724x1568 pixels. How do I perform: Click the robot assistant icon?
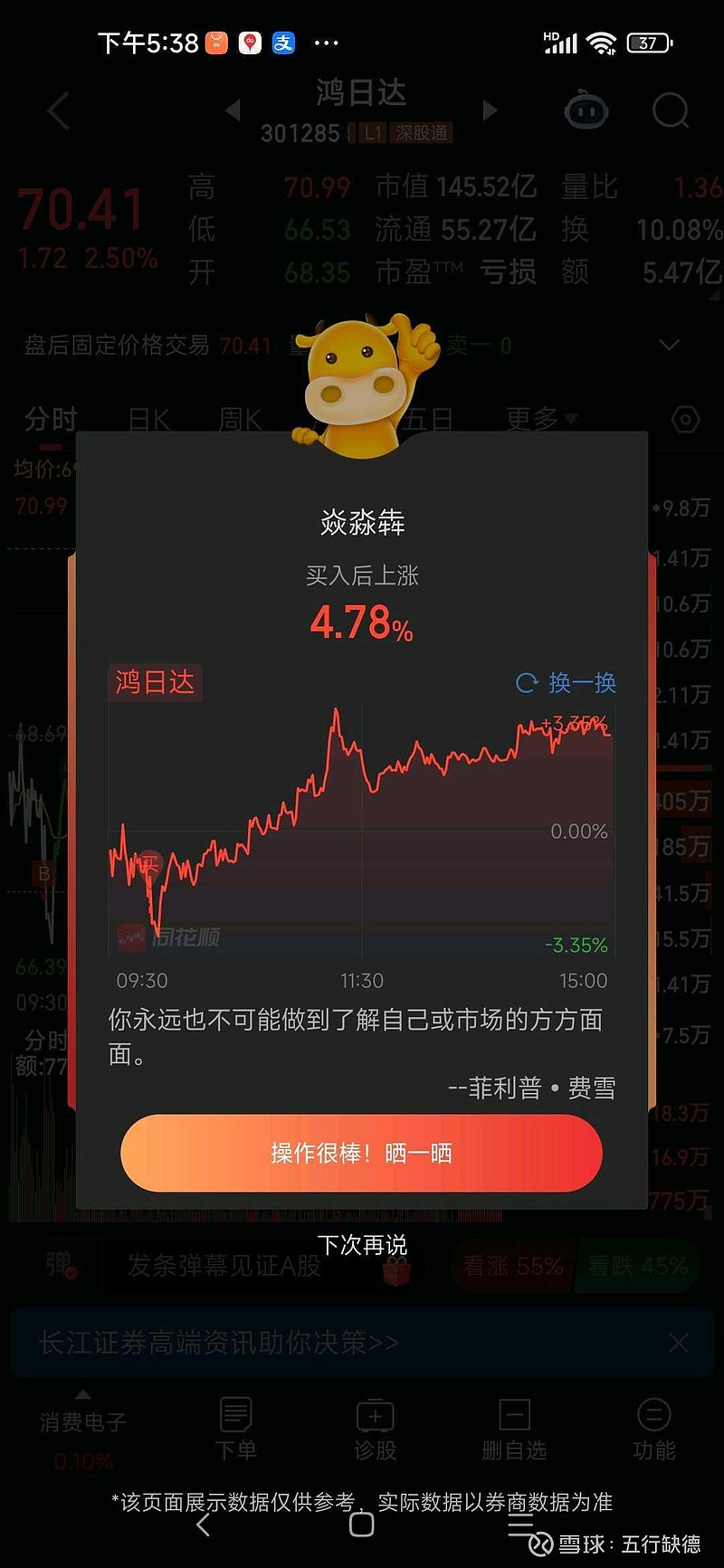pos(586,110)
